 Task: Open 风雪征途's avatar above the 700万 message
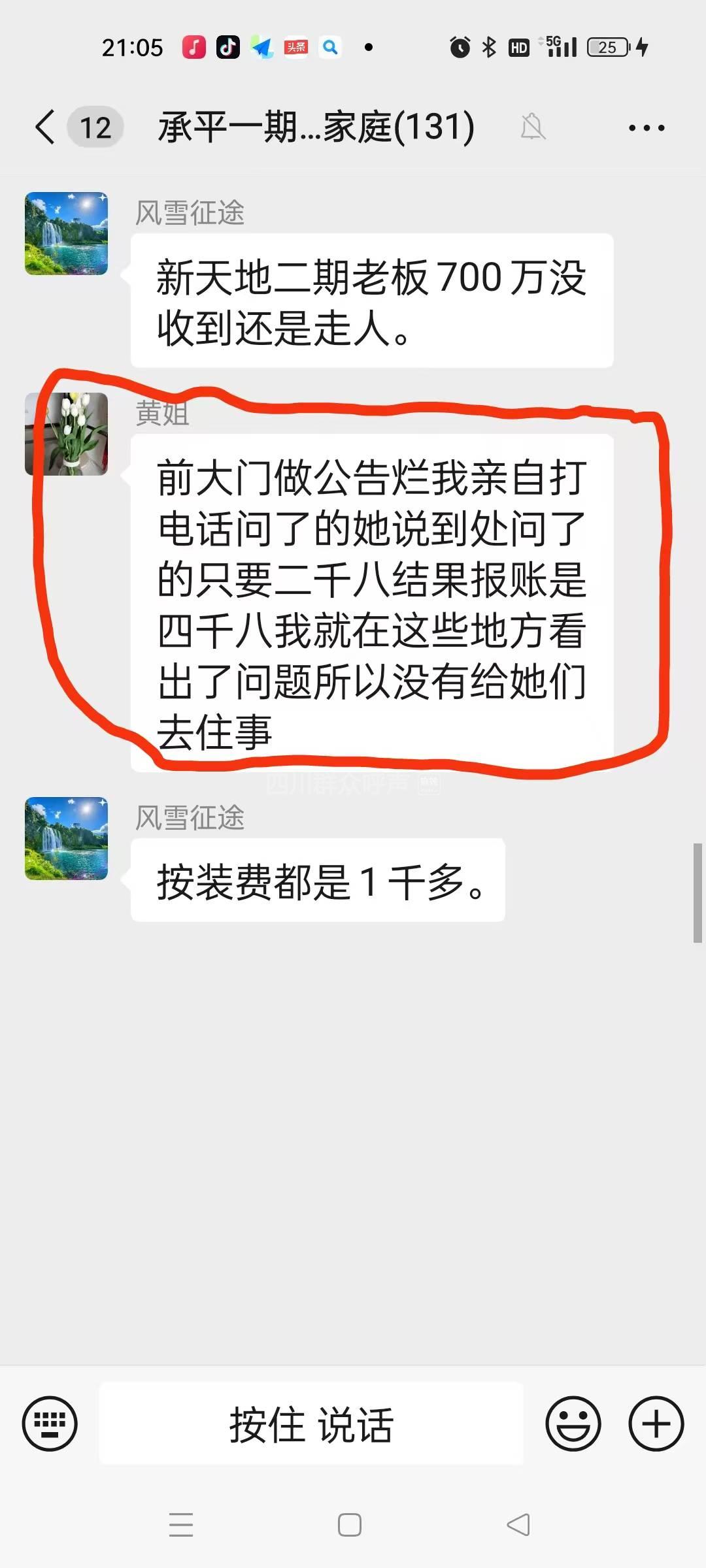[x=66, y=233]
